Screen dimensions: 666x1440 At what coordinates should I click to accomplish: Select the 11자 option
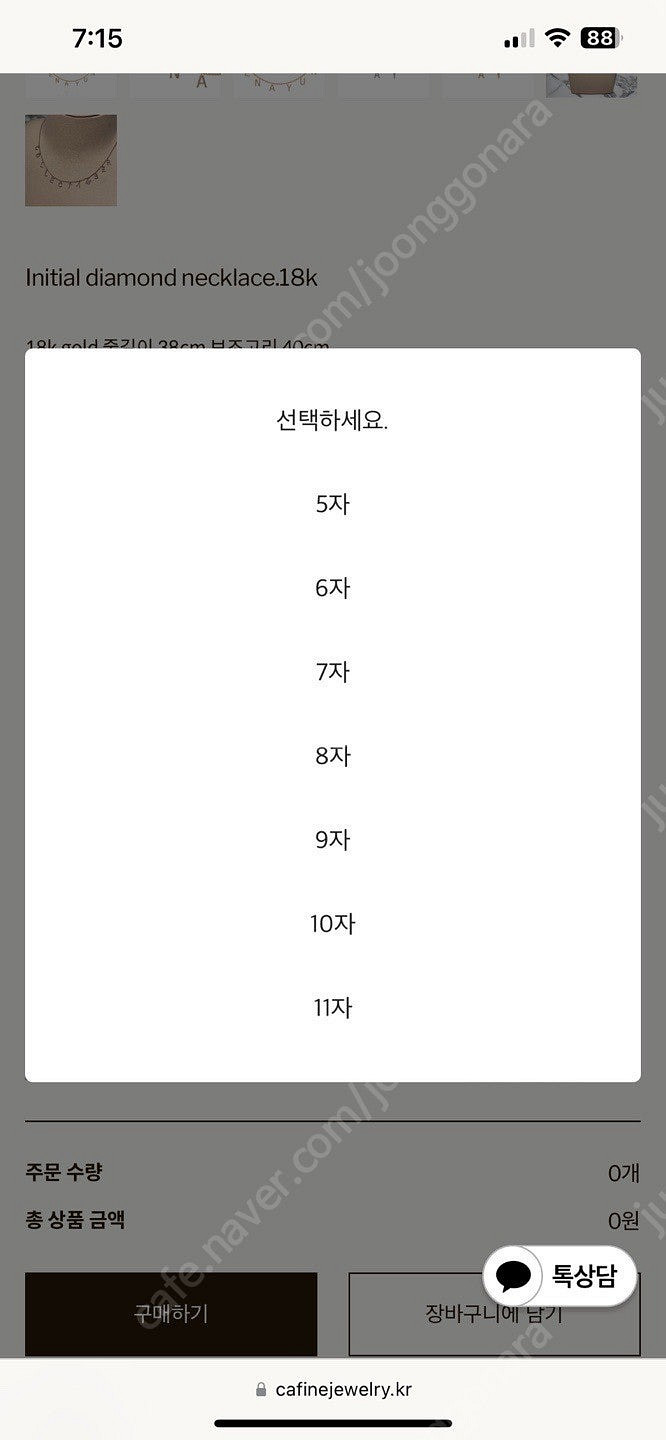pyautogui.click(x=332, y=1008)
